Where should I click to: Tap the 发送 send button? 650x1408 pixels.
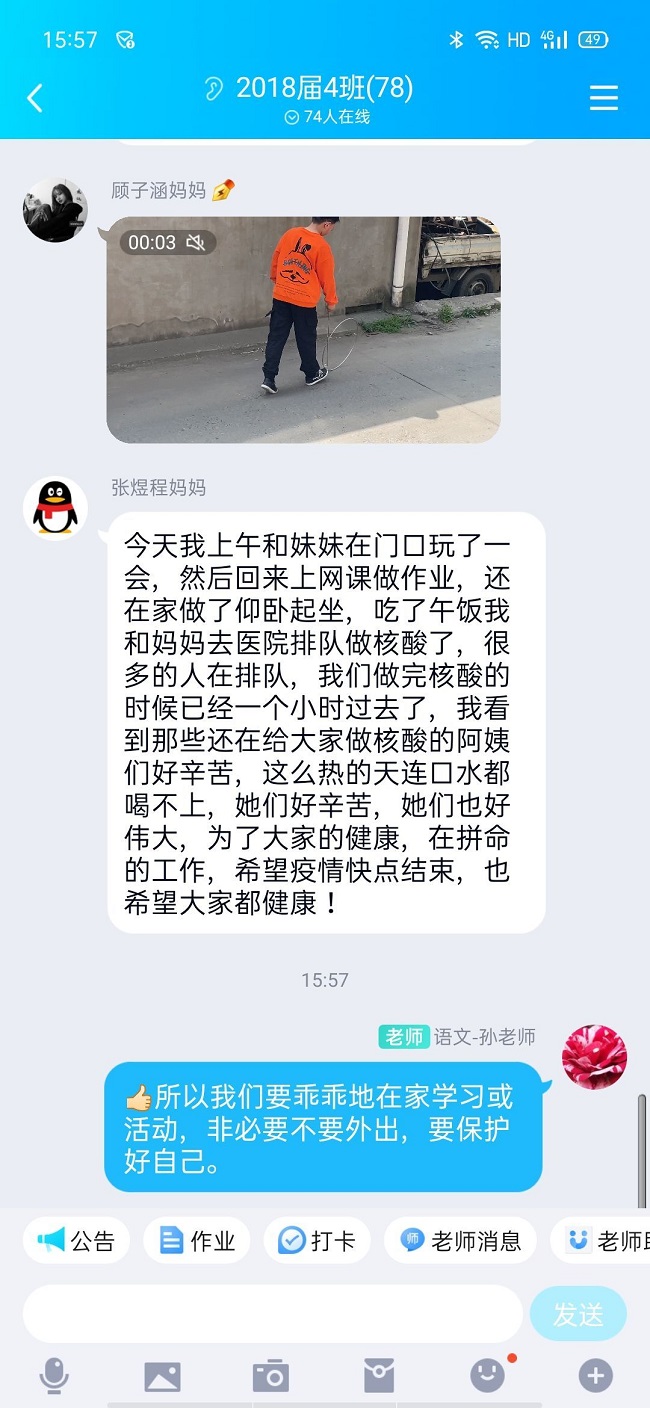tap(578, 1314)
